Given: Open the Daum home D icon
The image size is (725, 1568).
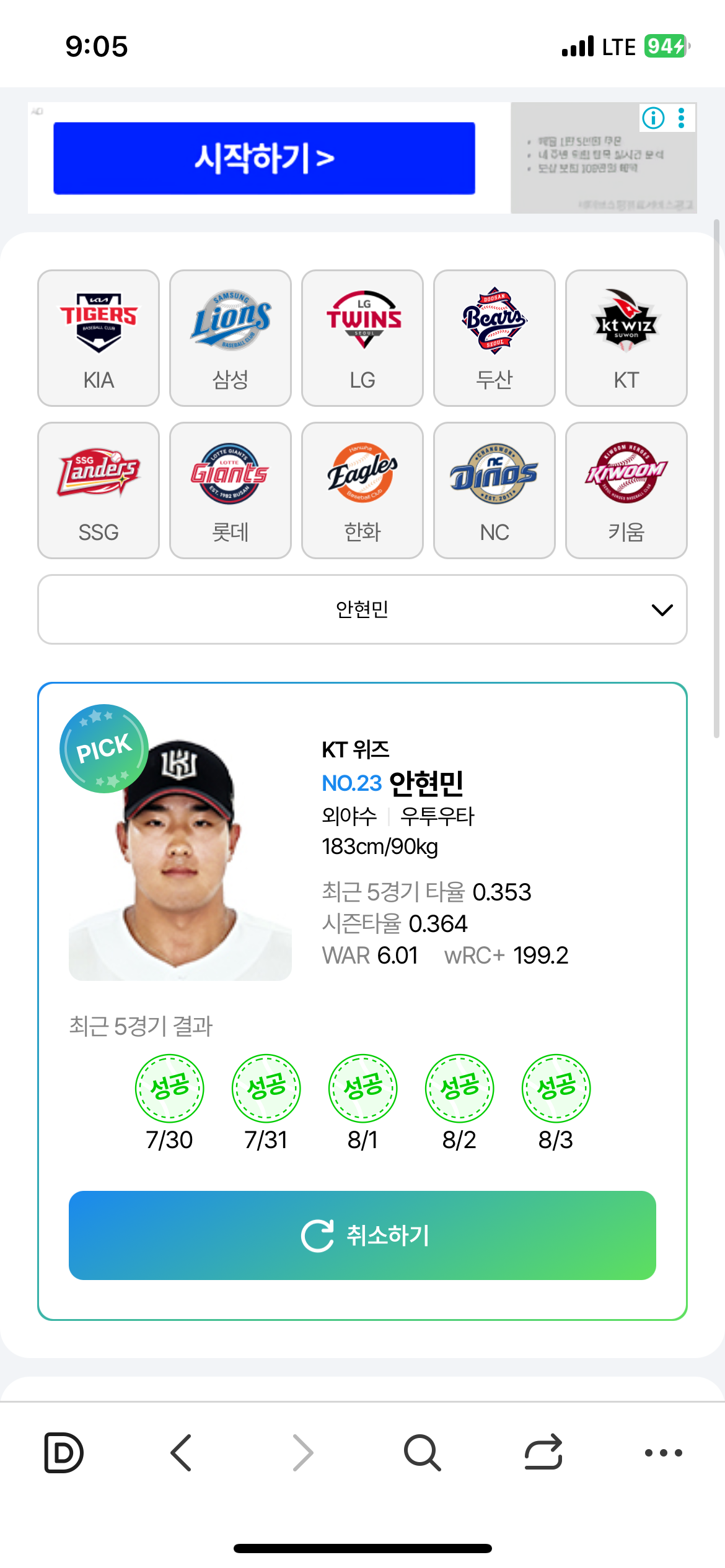Looking at the screenshot, I should tap(63, 1452).
